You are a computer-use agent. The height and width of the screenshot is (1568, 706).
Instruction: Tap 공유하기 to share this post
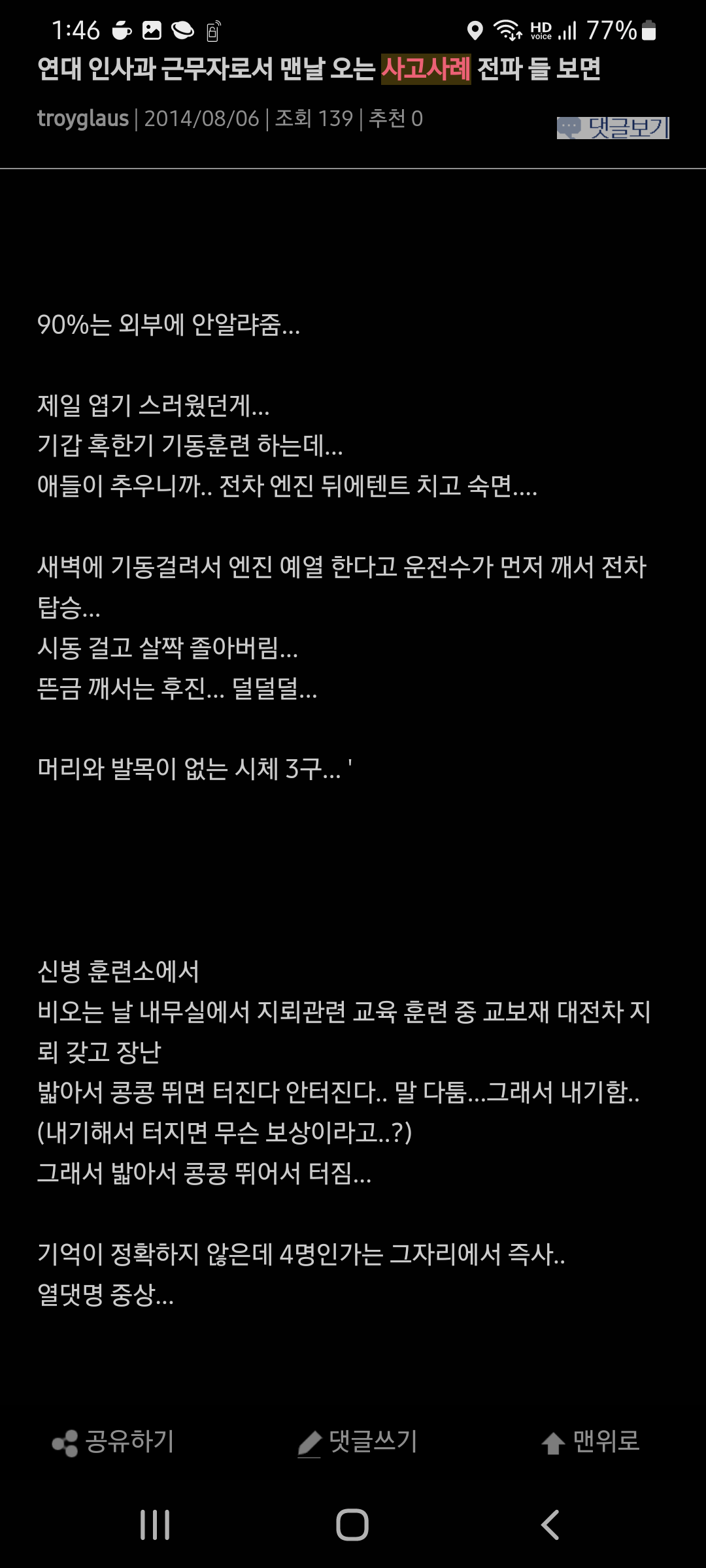114,1441
